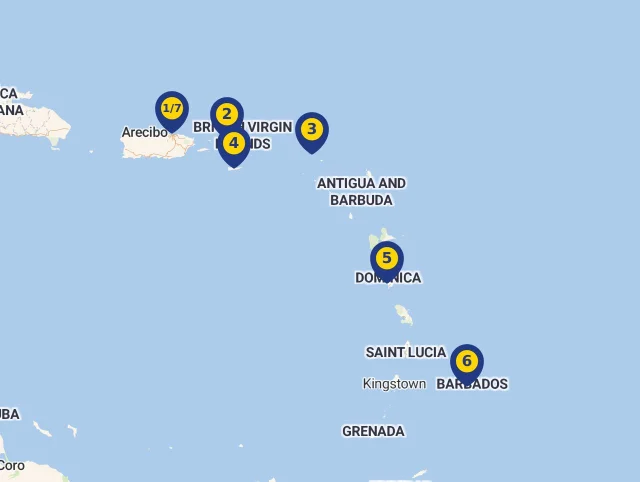Select marker 5 on Dominica
Screen dimensions: 640x482
click(387, 258)
